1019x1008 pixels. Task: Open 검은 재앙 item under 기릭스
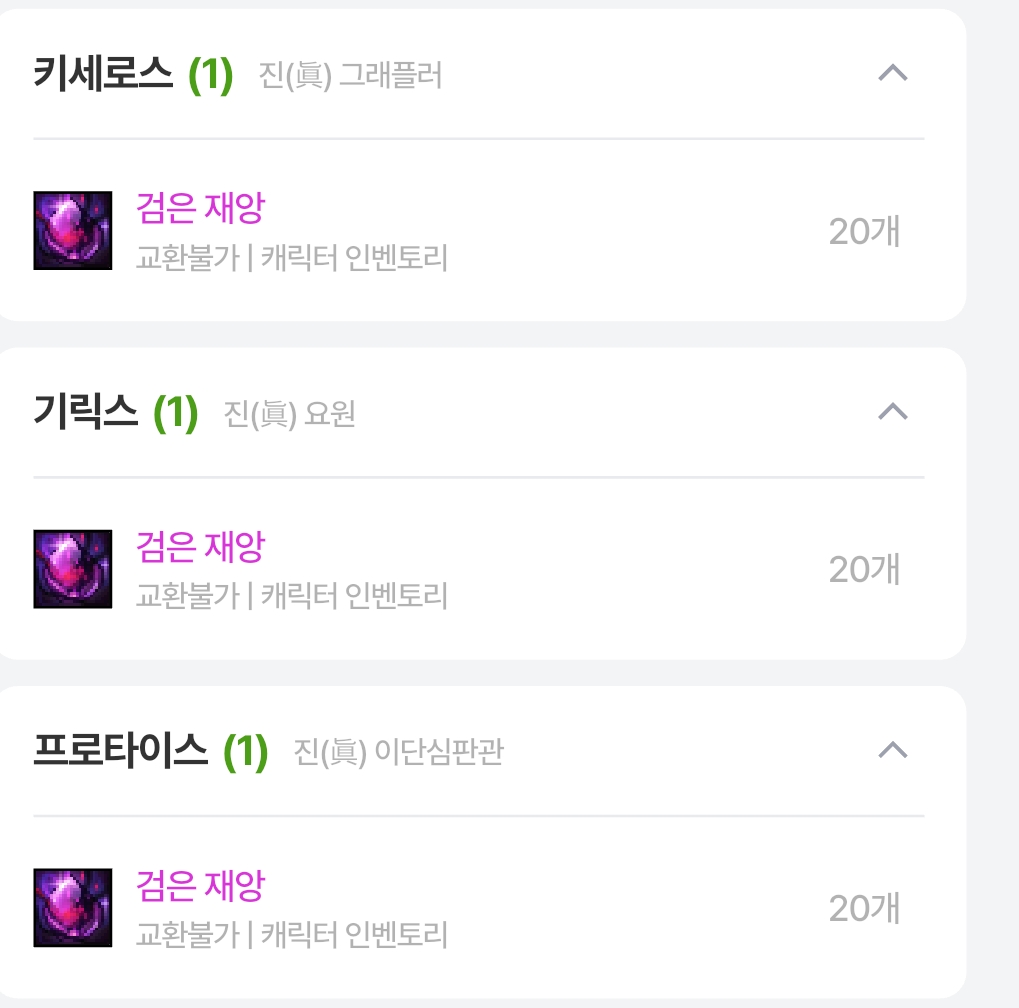point(200,547)
